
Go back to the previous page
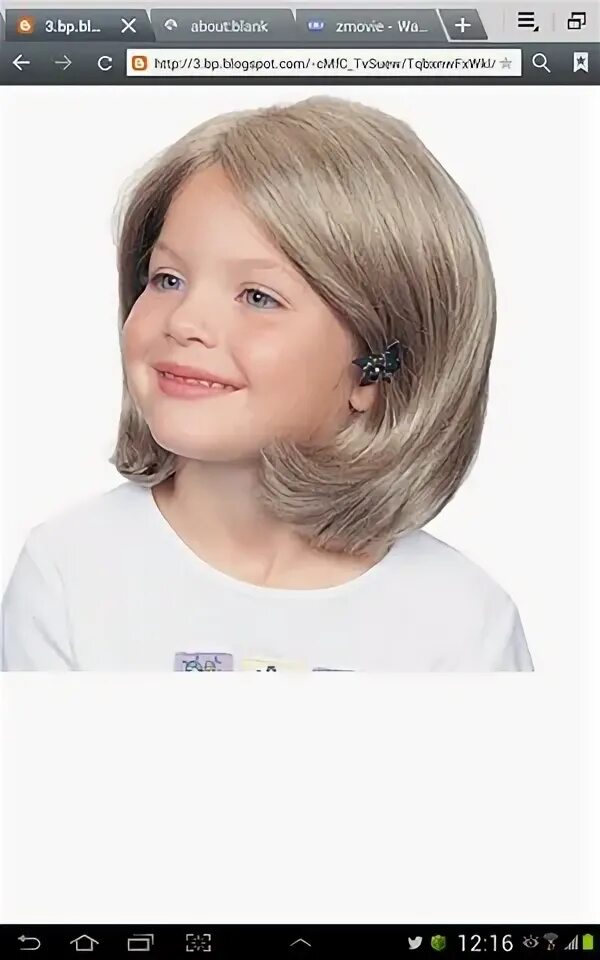pos(21,63)
